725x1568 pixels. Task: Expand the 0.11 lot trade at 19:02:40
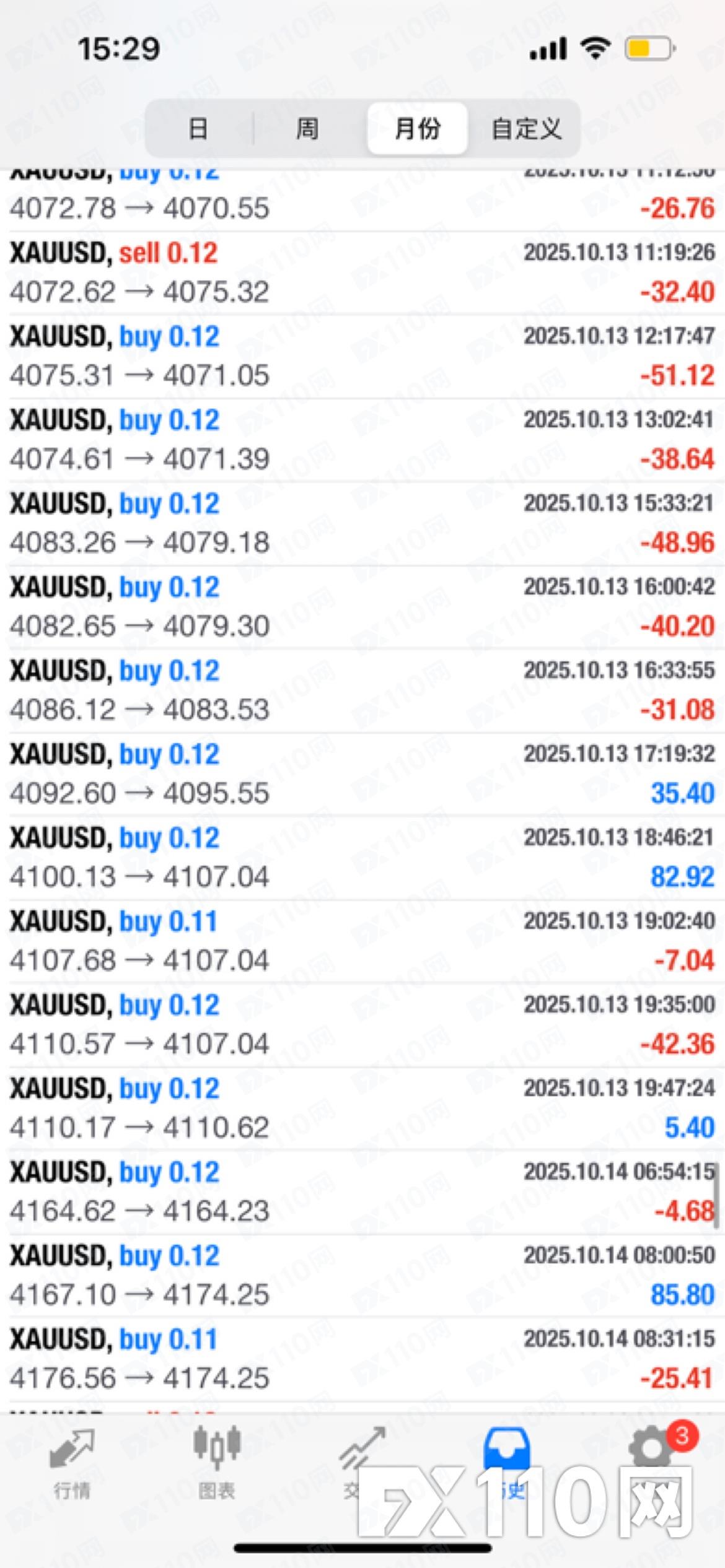(362, 941)
